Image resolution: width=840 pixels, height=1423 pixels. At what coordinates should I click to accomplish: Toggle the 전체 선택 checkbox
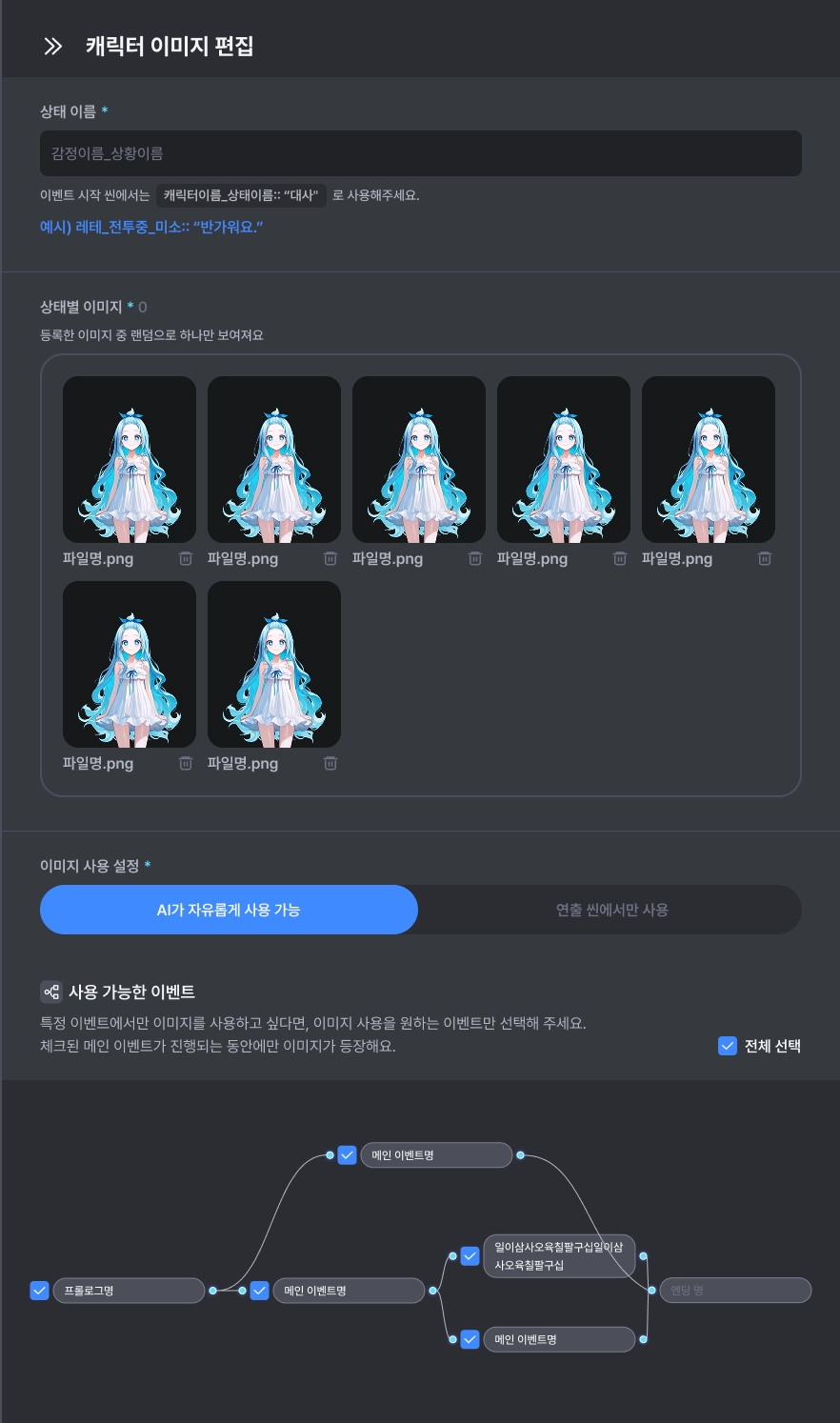tap(728, 1046)
